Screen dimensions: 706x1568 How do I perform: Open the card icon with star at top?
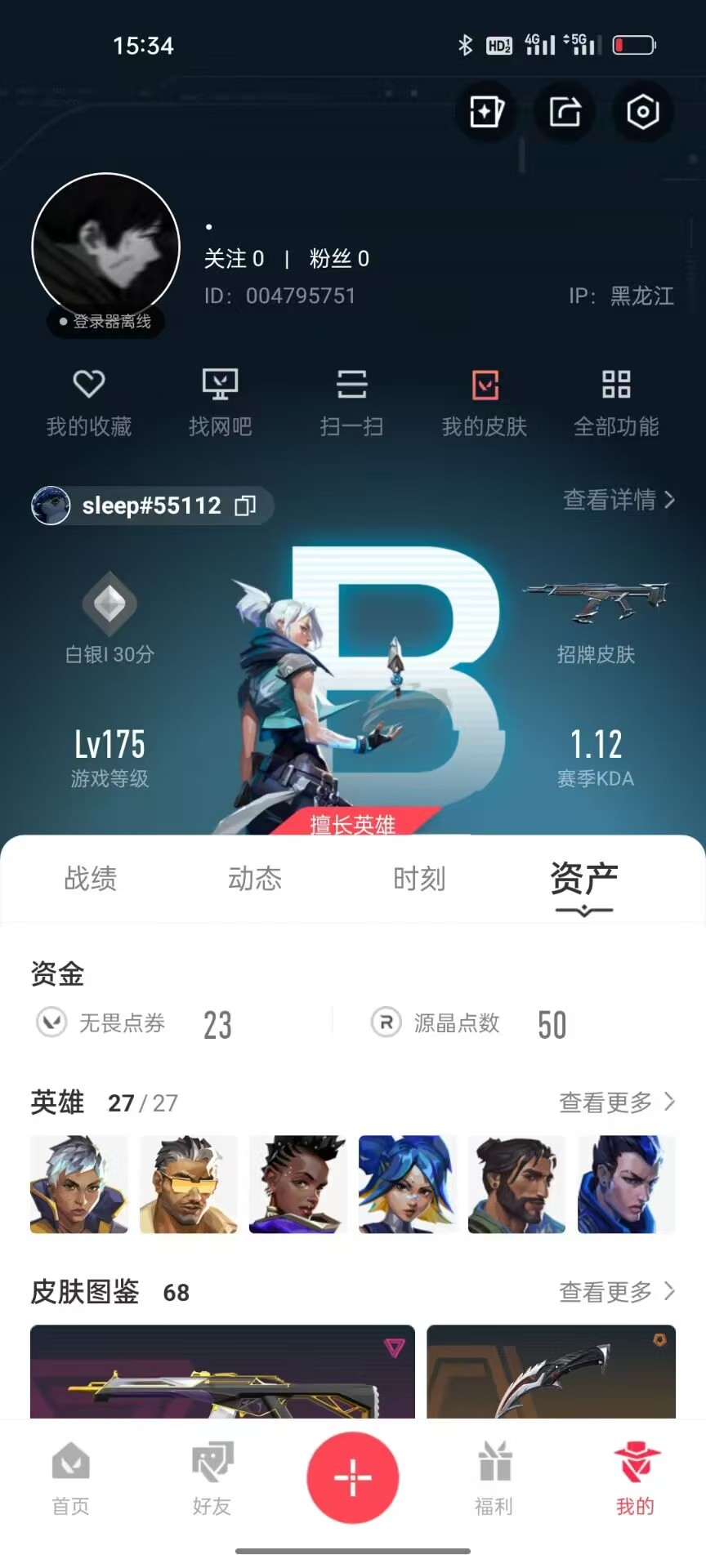[486, 112]
